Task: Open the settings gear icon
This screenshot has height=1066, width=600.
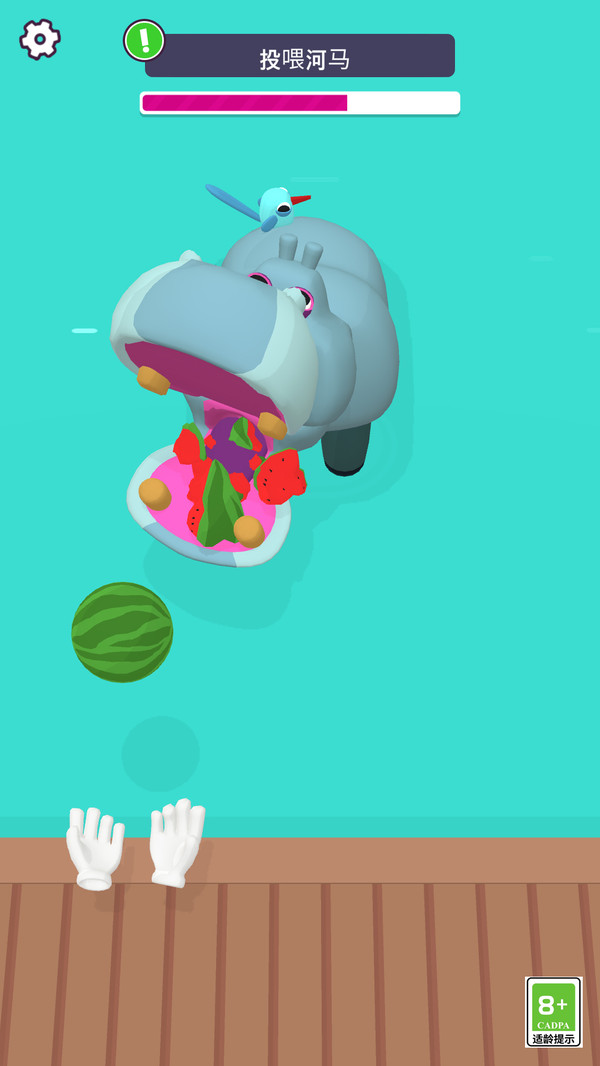Action: 40,39
